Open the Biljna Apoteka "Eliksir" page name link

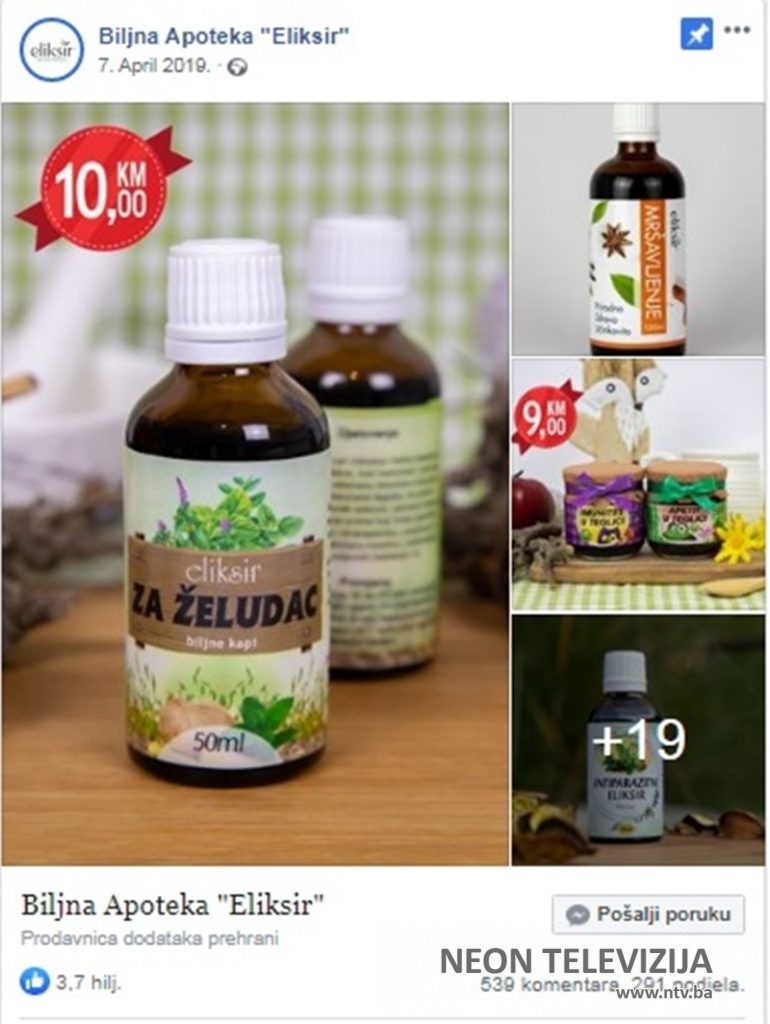(x=224, y=37)
